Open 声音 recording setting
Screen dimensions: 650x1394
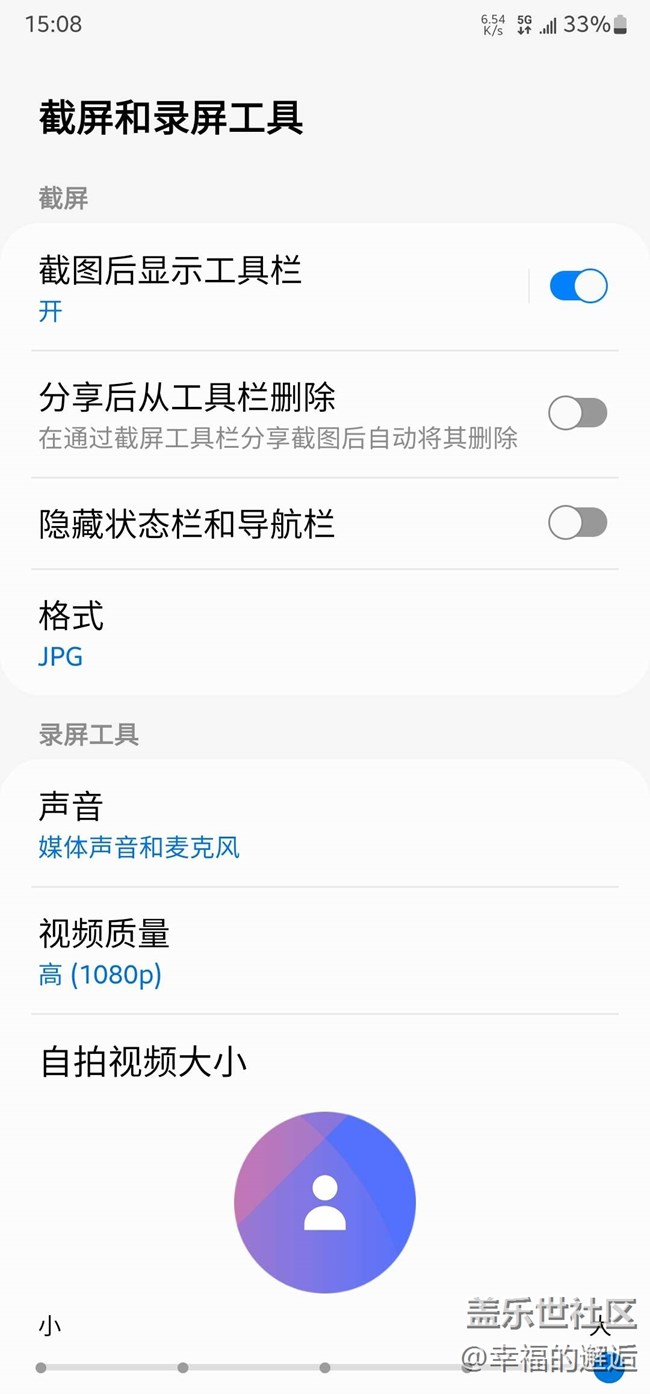325,824
